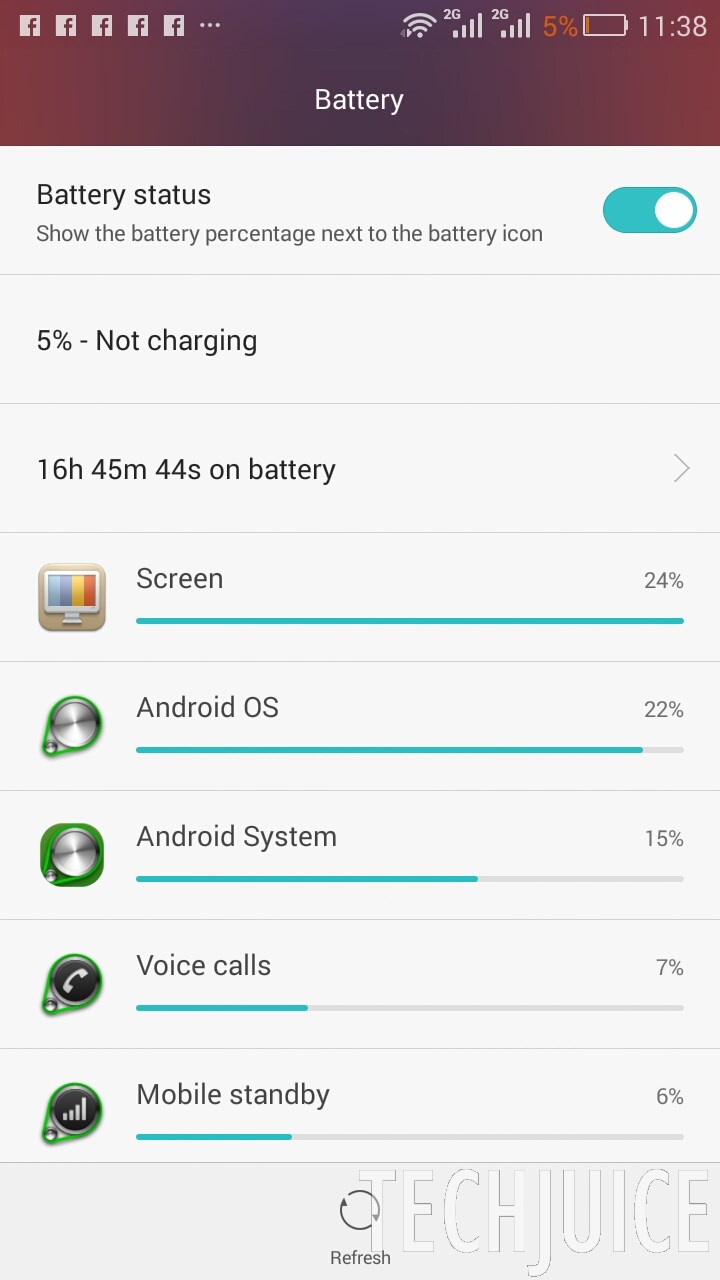This screenshot has width=720, height=1280.
Task: Open Android System battery usage details
Action: 360,855
